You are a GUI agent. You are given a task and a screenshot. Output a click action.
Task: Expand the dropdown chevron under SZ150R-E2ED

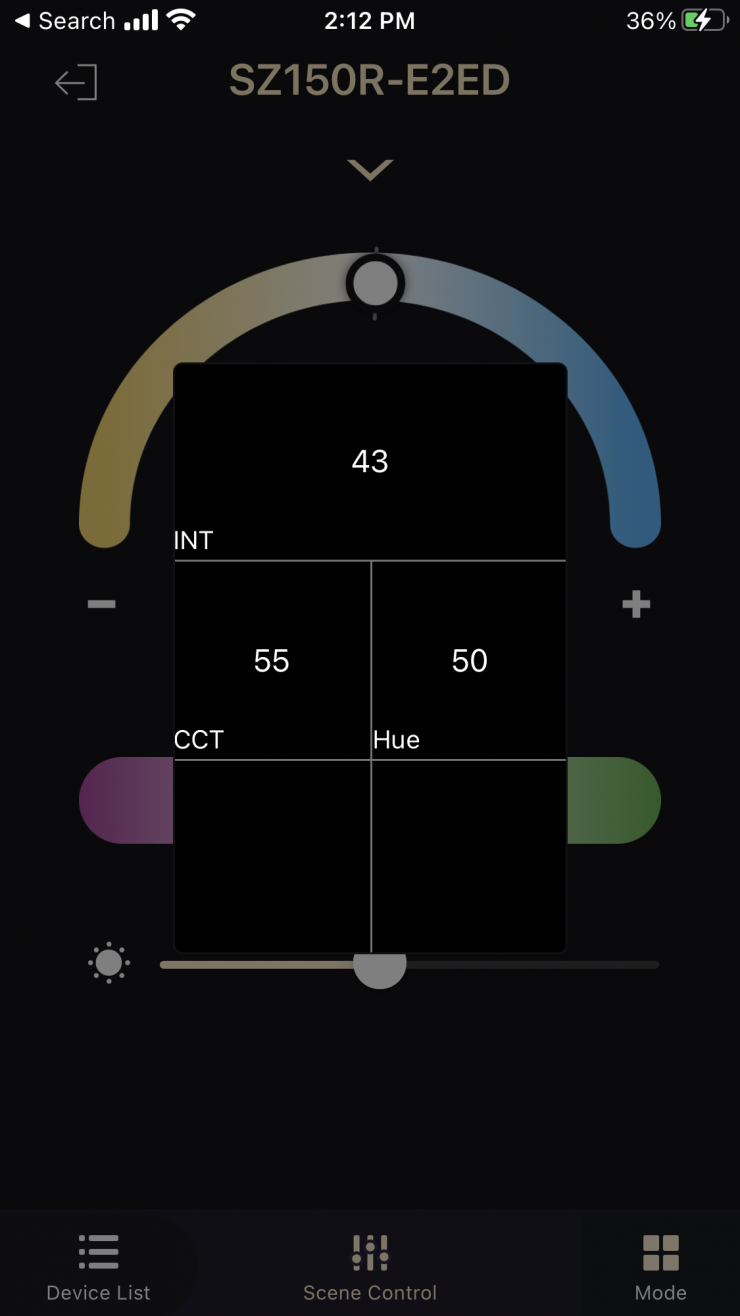tap(370, 170)
